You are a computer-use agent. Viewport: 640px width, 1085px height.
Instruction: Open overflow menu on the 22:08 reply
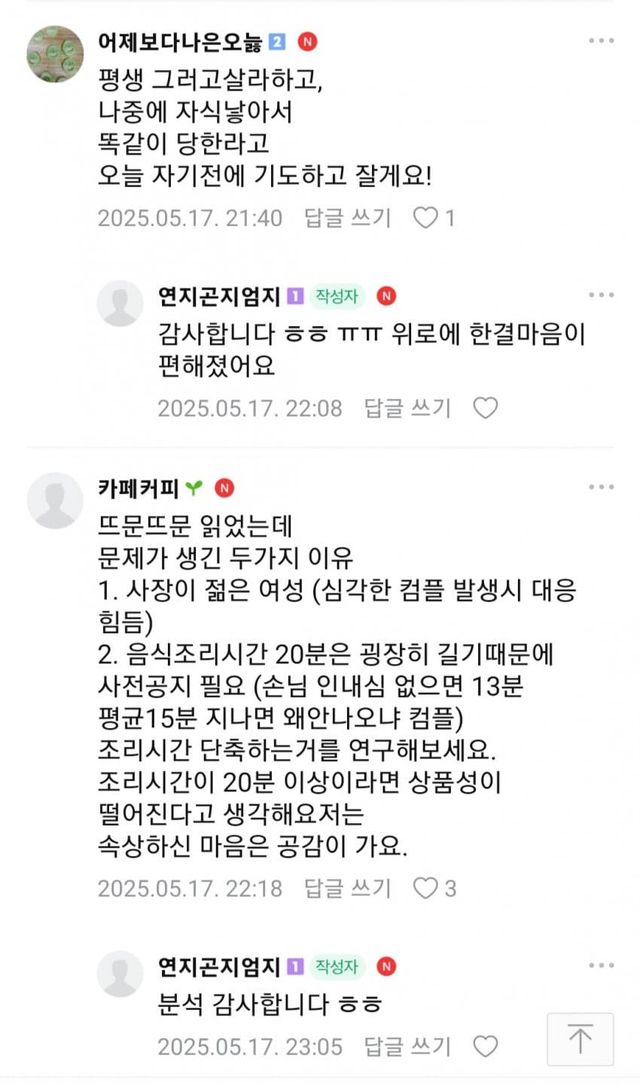coord(600,295)
